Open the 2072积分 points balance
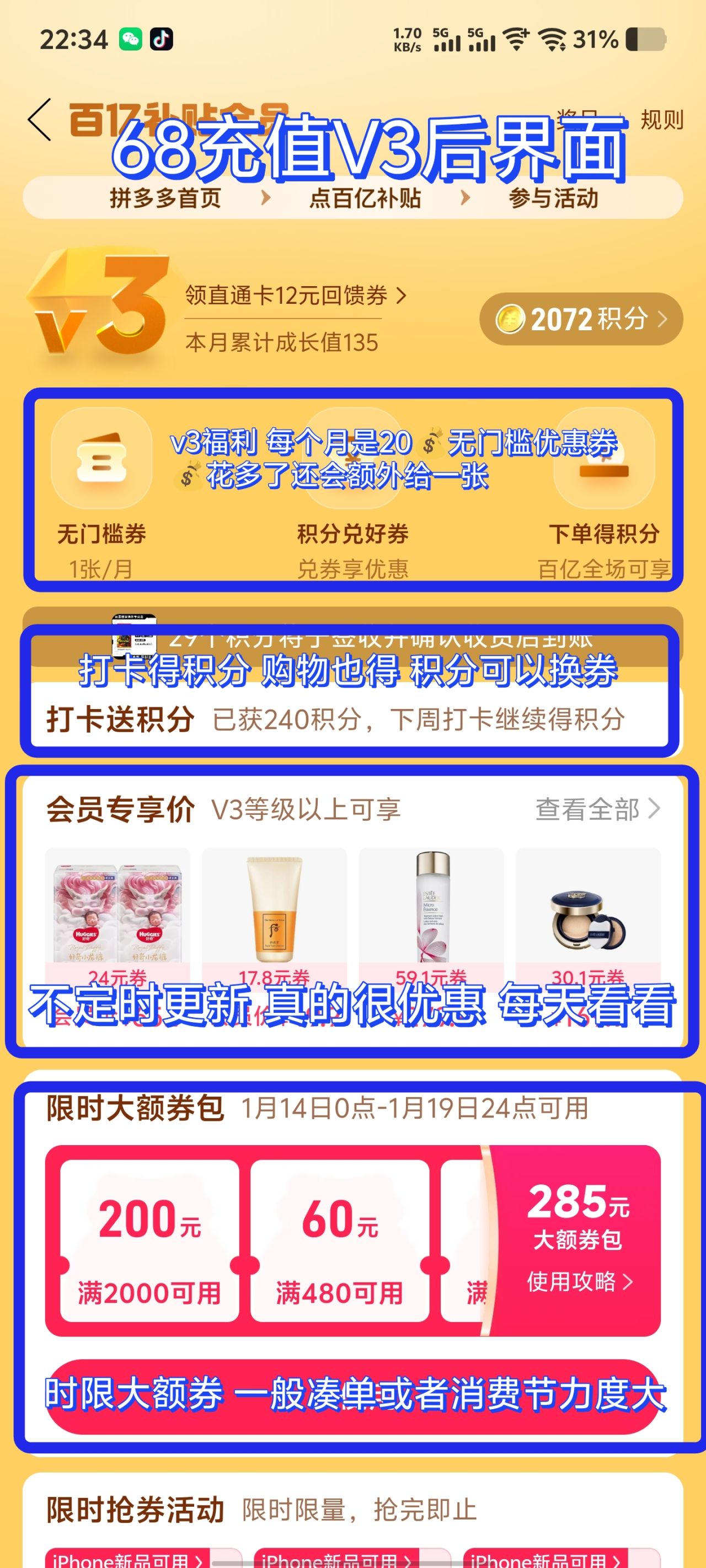The width and height of the screenshot is (706, 1568). [580, 319]
